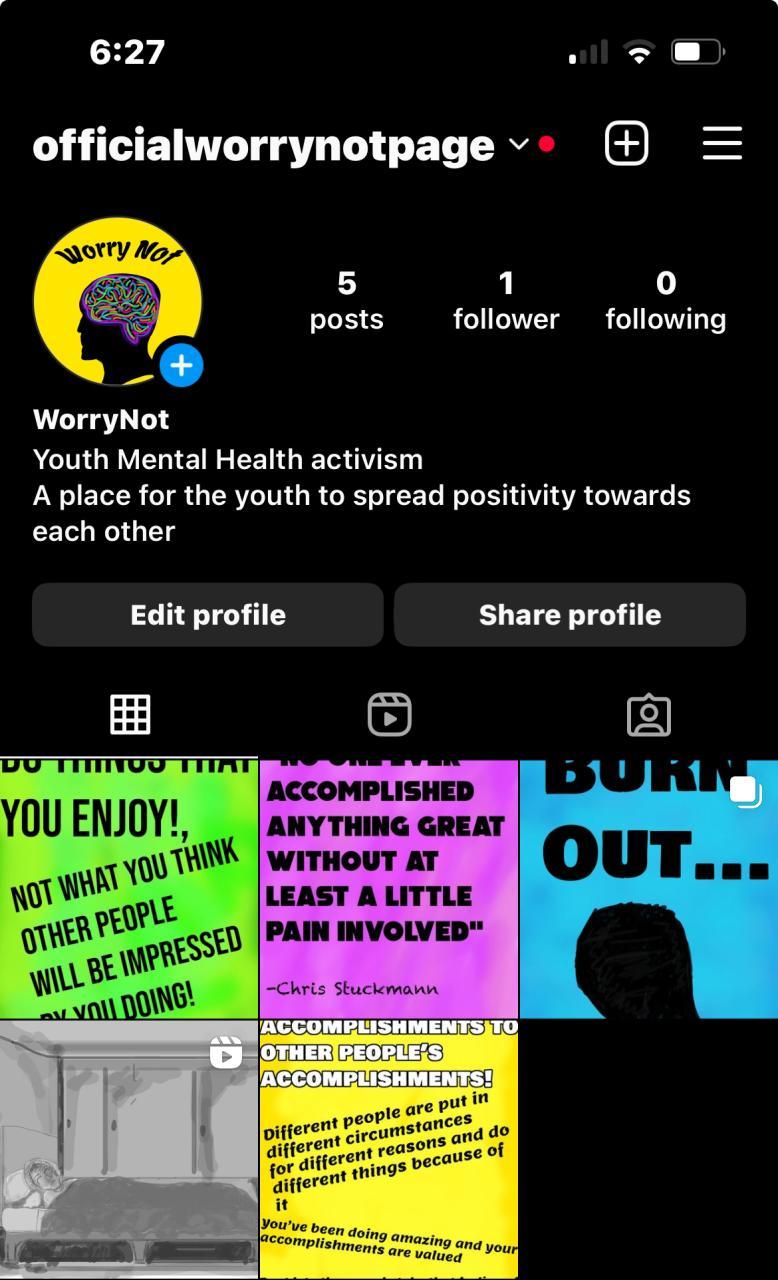The height and width of the screenshot is (1280, 778).
Task: Open the green 'You Enjoy' post
Action: tap(129, 888)
